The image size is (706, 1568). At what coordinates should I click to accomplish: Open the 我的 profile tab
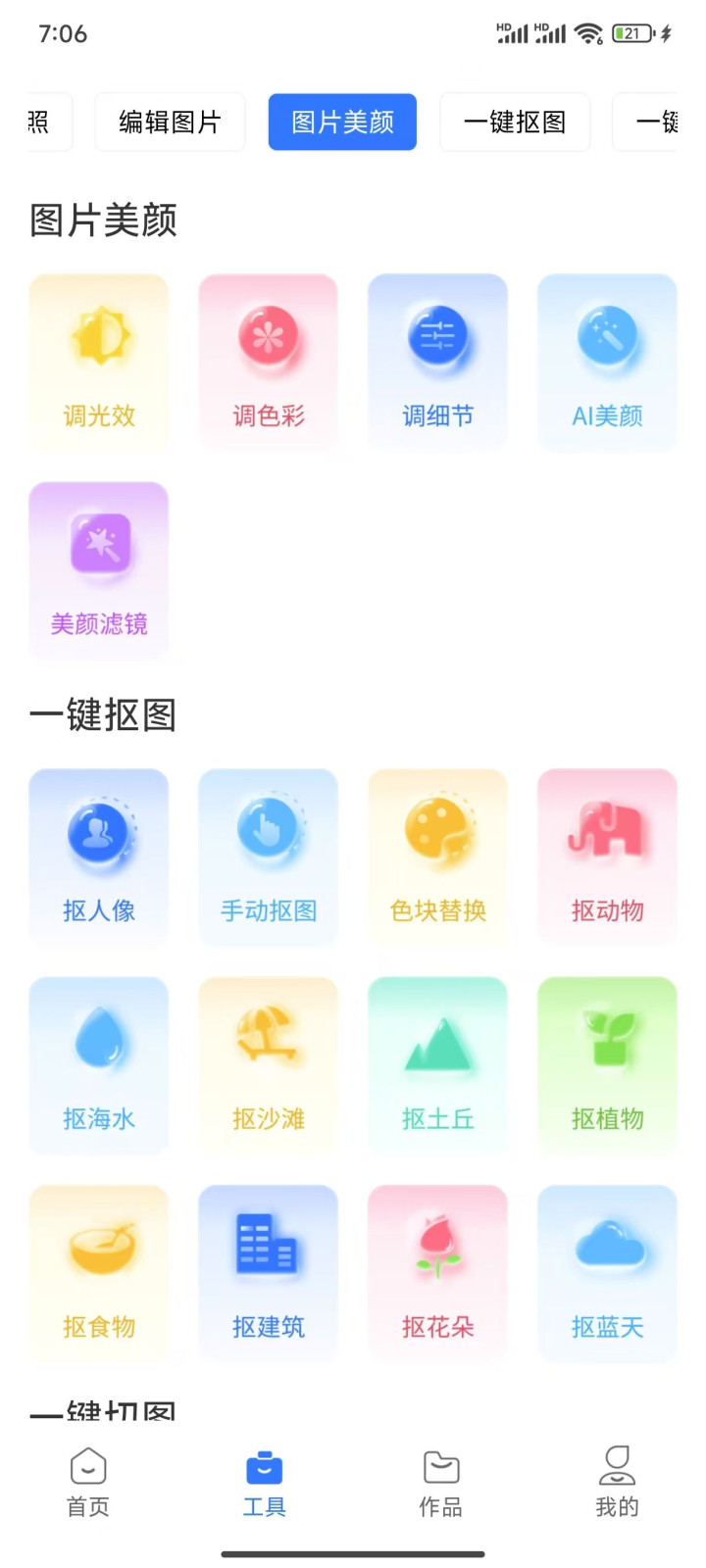pyautogui.click(x=617, y=1483)
